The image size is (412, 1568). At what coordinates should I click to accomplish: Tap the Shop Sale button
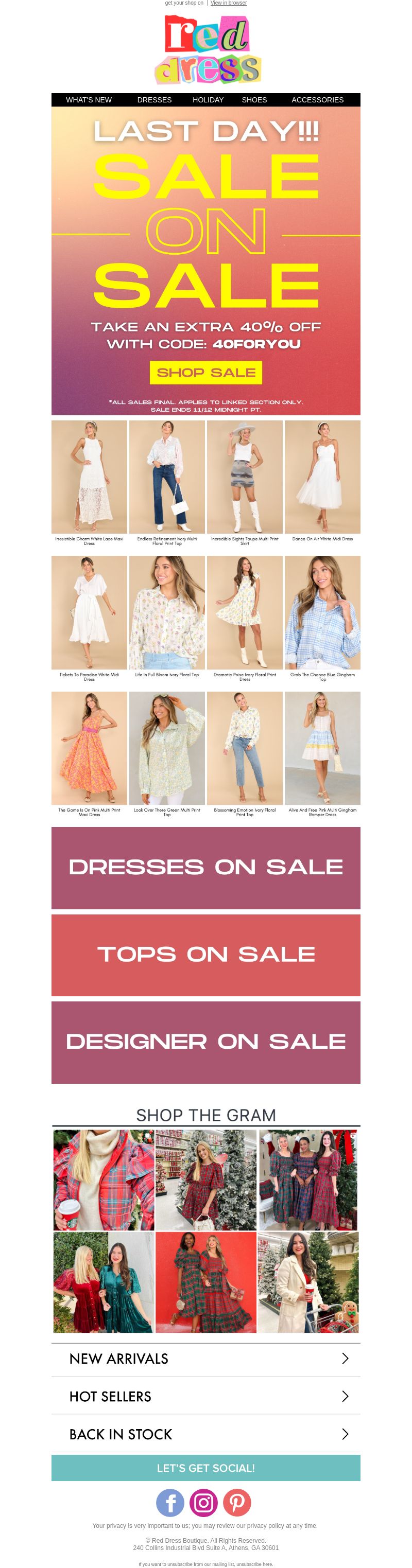(205, 373)
